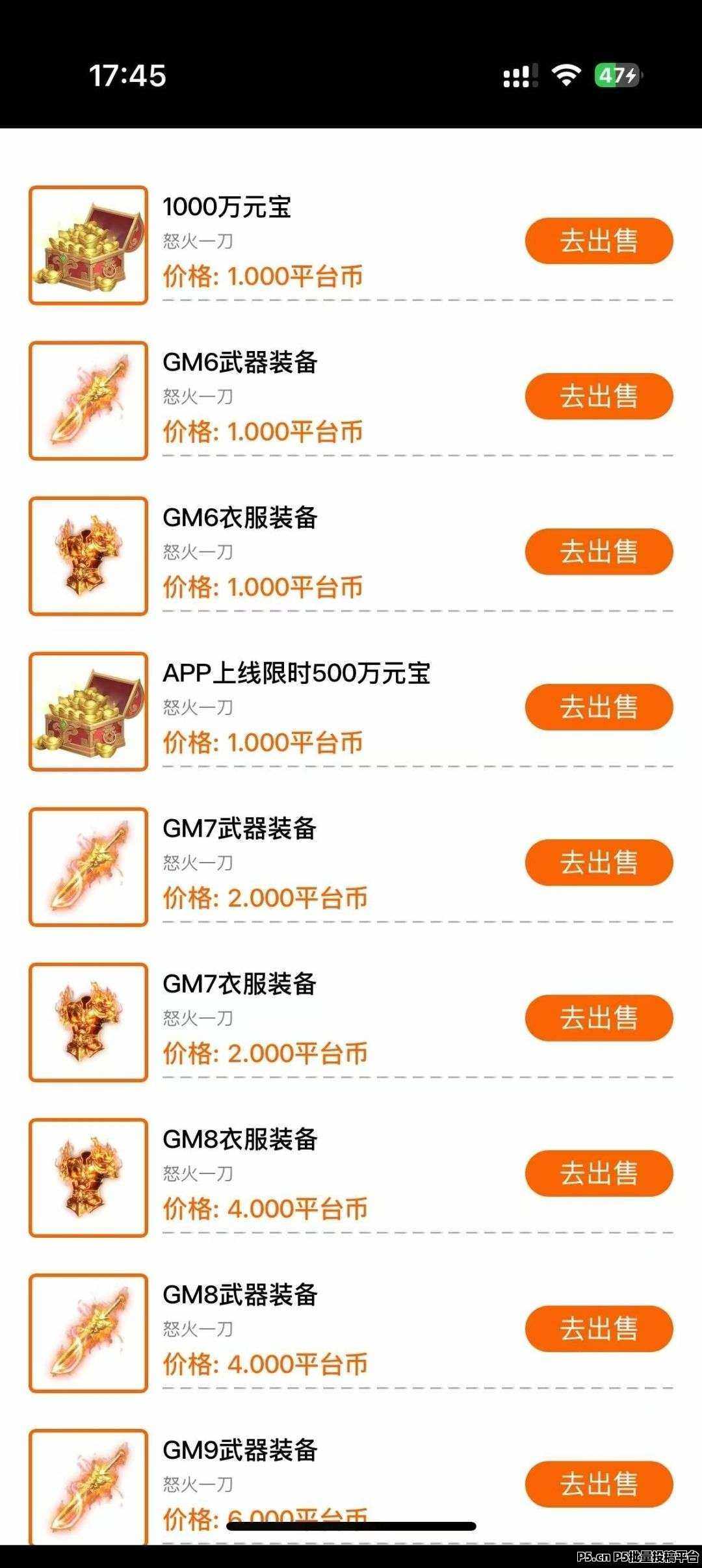View the APP上线限时500万元宝 chest image
702x1568 pixels.
click(x=88, y=711)
